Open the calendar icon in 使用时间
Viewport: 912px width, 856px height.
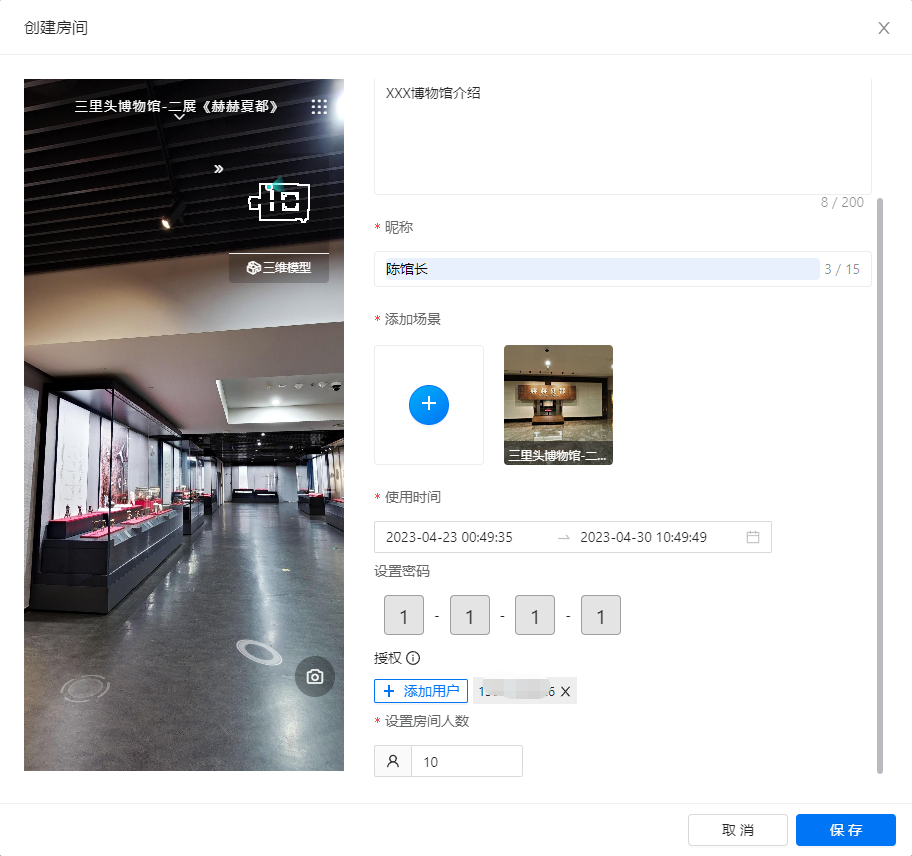click(753, 537)
